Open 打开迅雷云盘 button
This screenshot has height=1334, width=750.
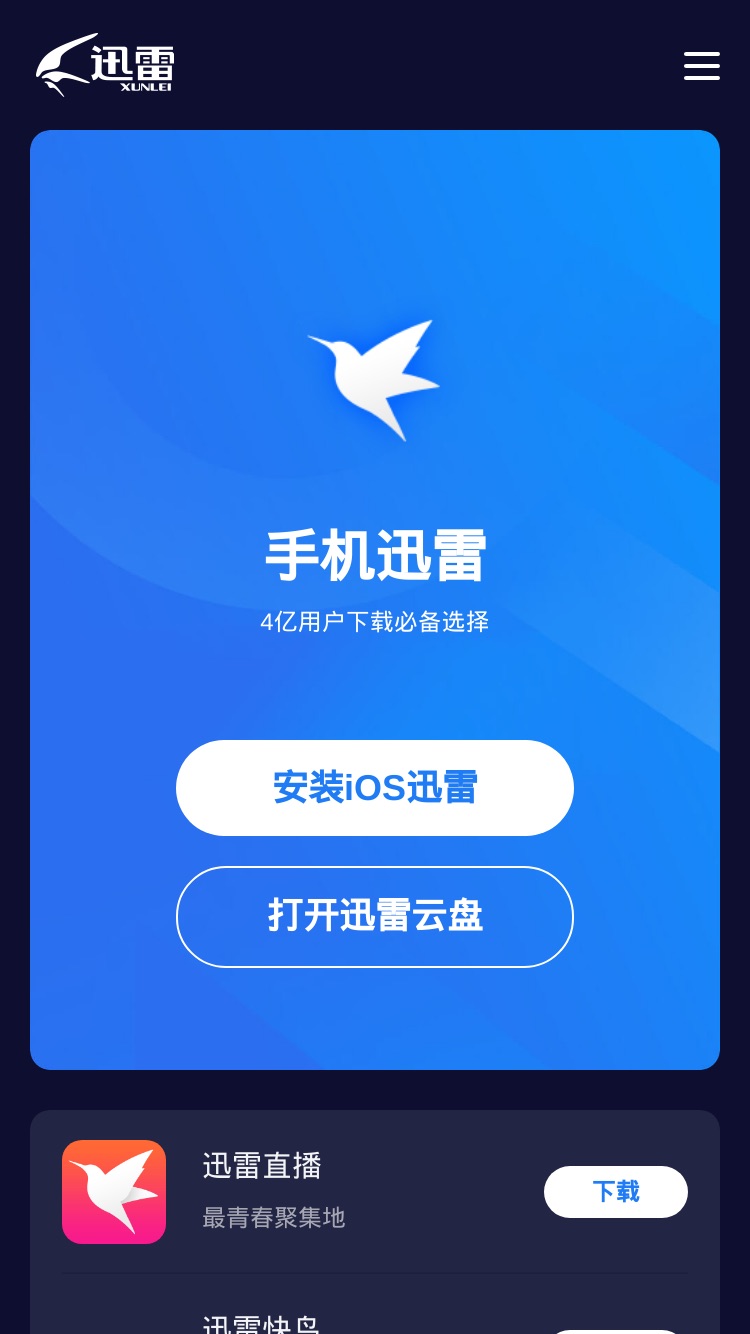(x=375, y=917)
